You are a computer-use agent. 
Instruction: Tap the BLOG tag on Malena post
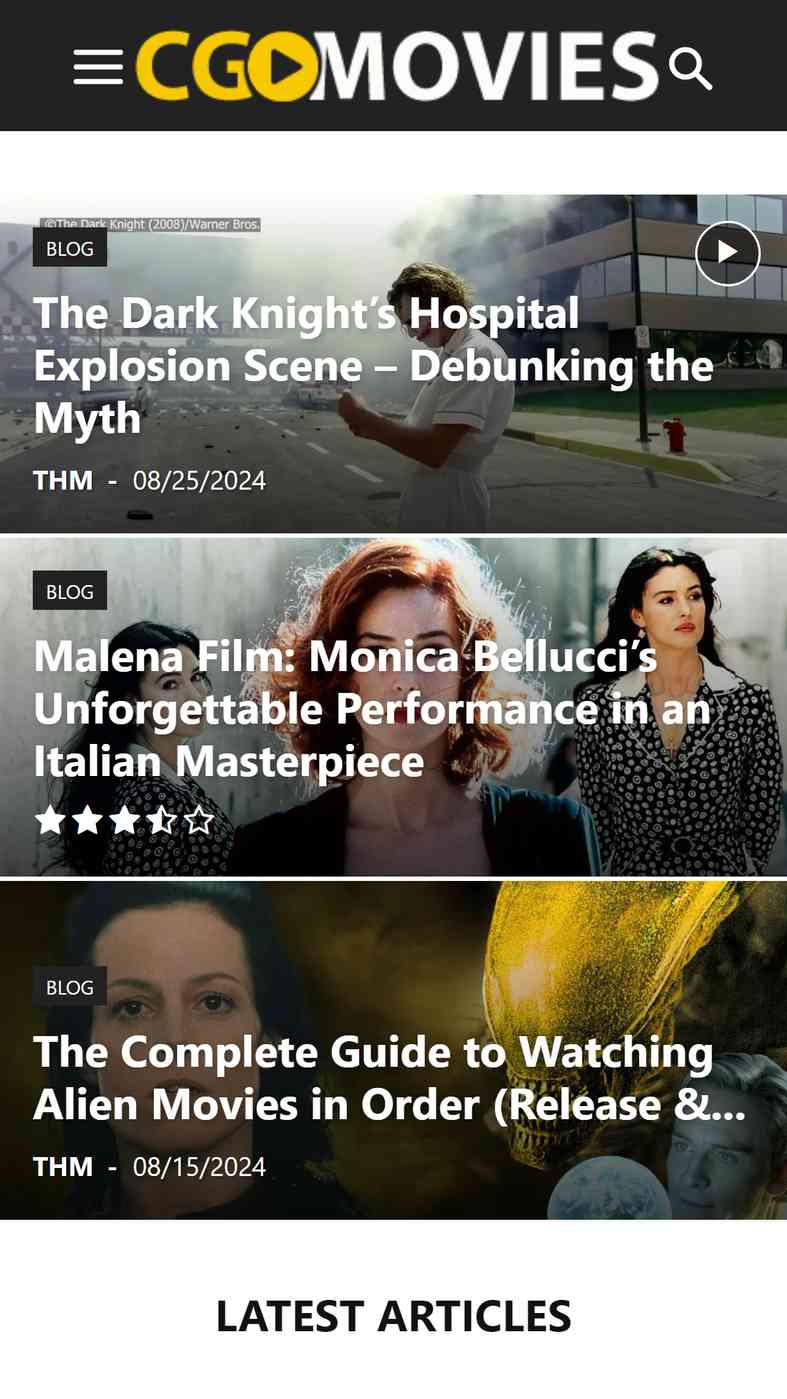(70, 591)
